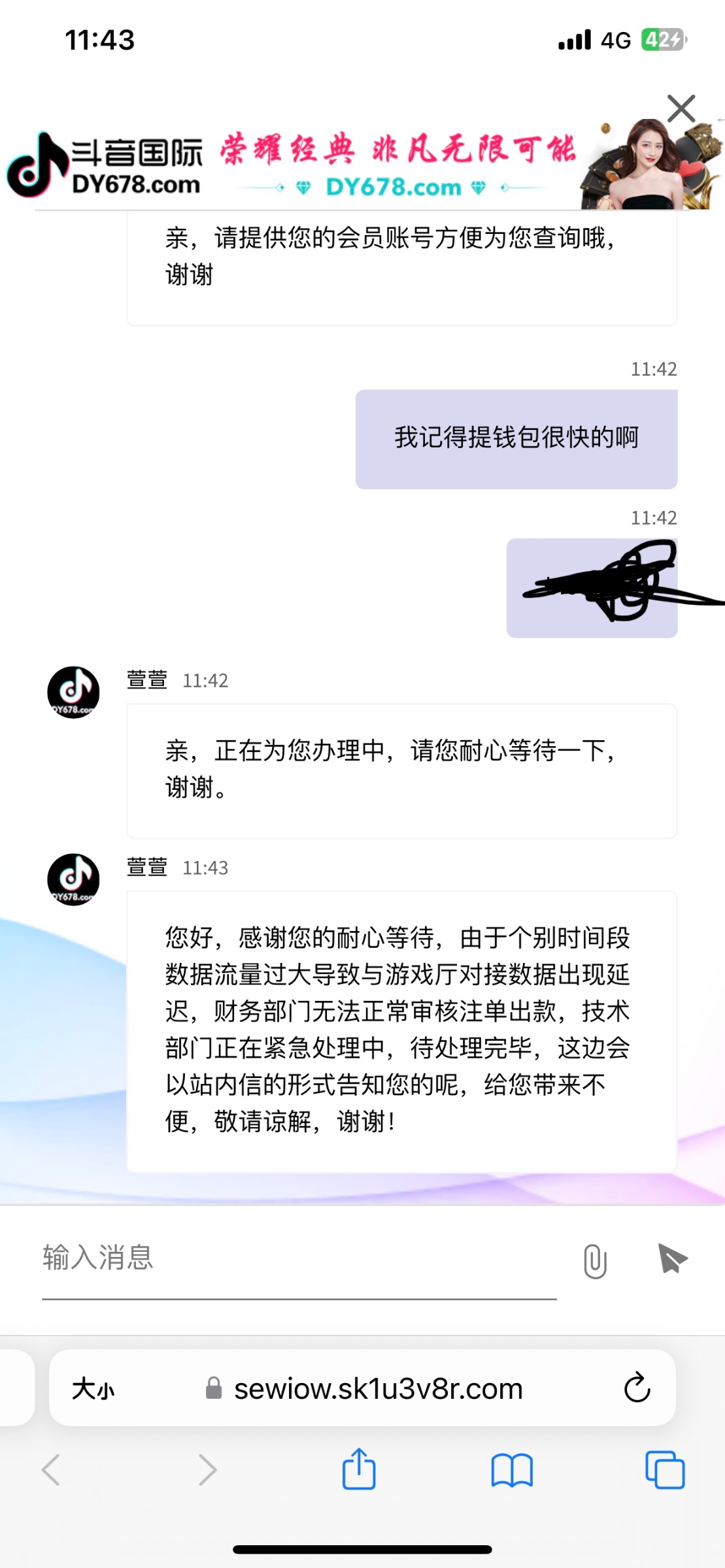Attach a file with the paperclip icon
Screen dimensions: 725x1568
595,1260
